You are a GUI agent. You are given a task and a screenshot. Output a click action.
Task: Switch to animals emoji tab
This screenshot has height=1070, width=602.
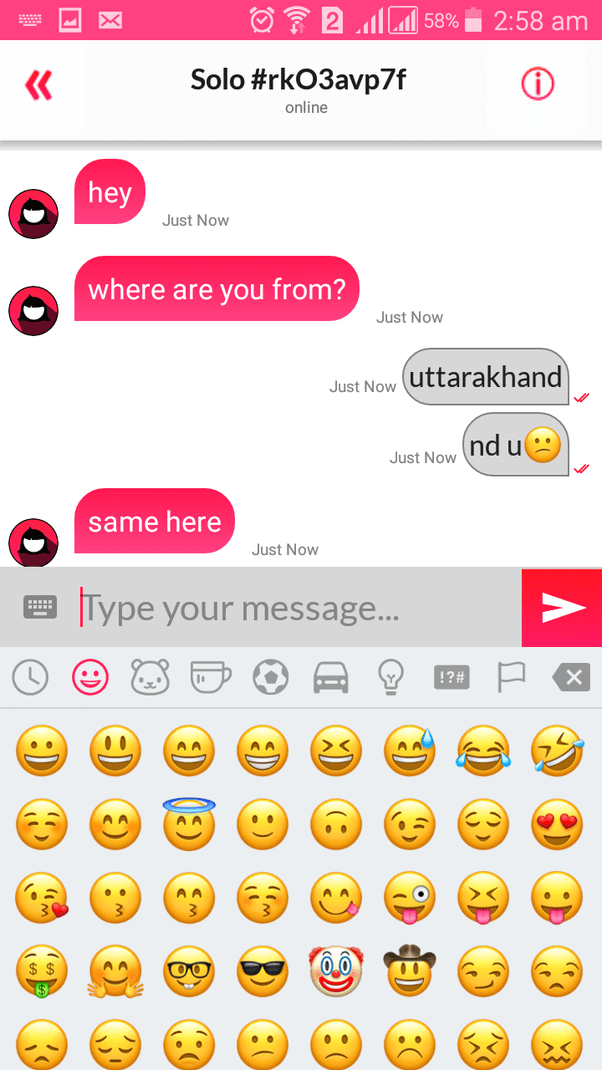pos(150,678)
